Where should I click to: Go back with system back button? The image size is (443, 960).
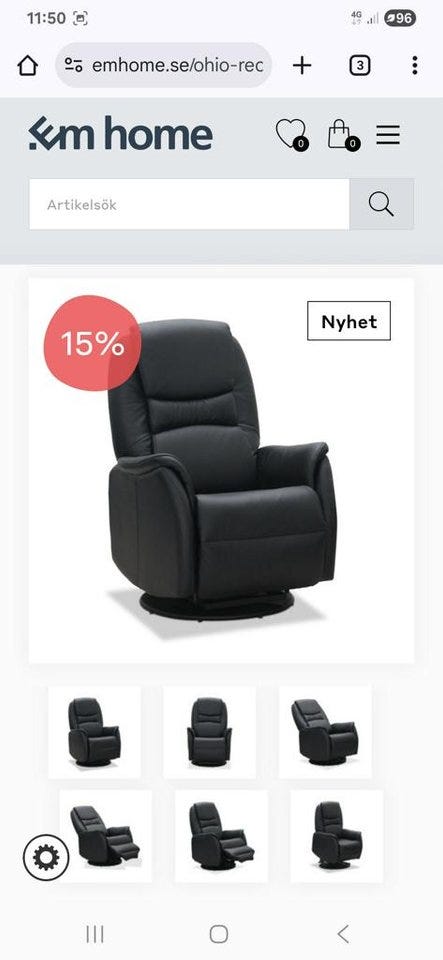tap(343, 934)
